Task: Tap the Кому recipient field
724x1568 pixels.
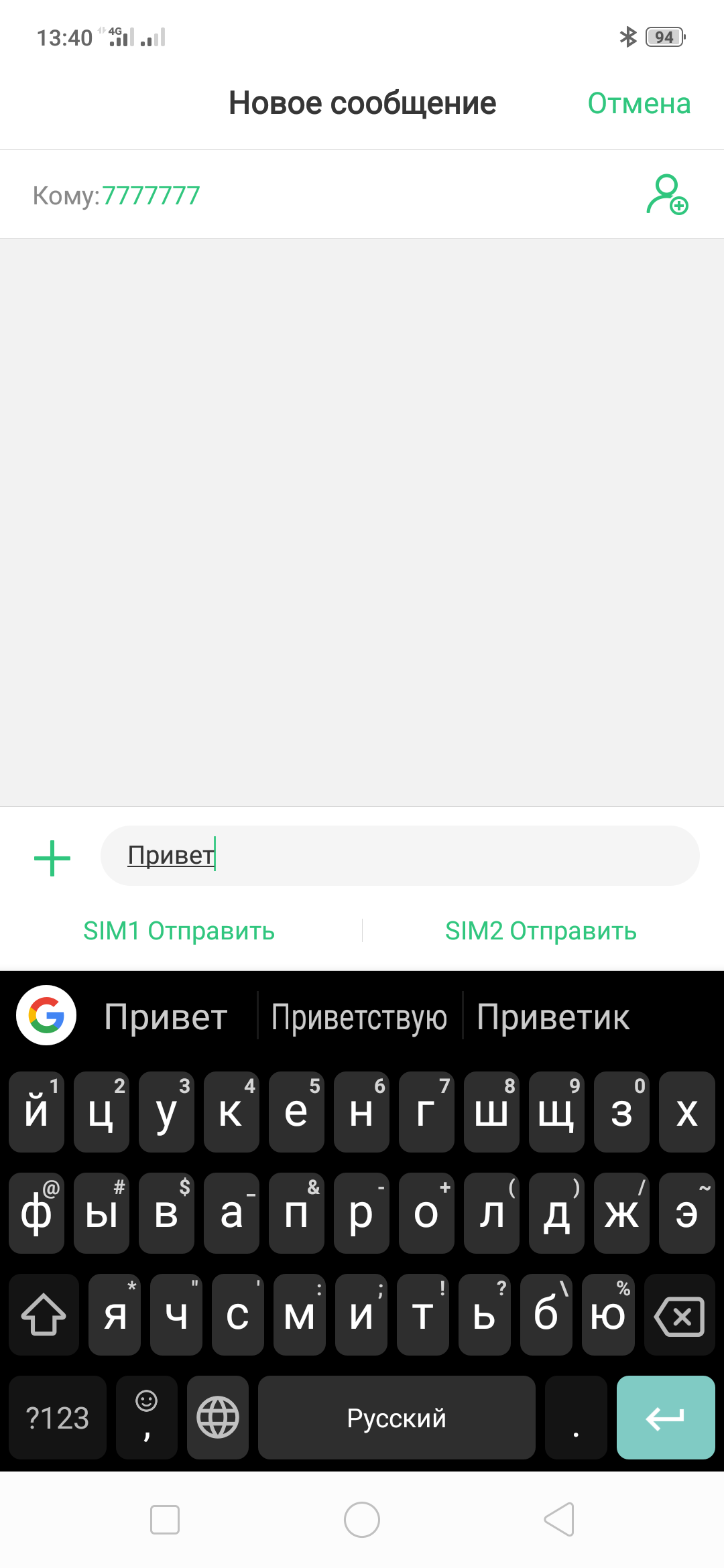Action: [335, 196]
